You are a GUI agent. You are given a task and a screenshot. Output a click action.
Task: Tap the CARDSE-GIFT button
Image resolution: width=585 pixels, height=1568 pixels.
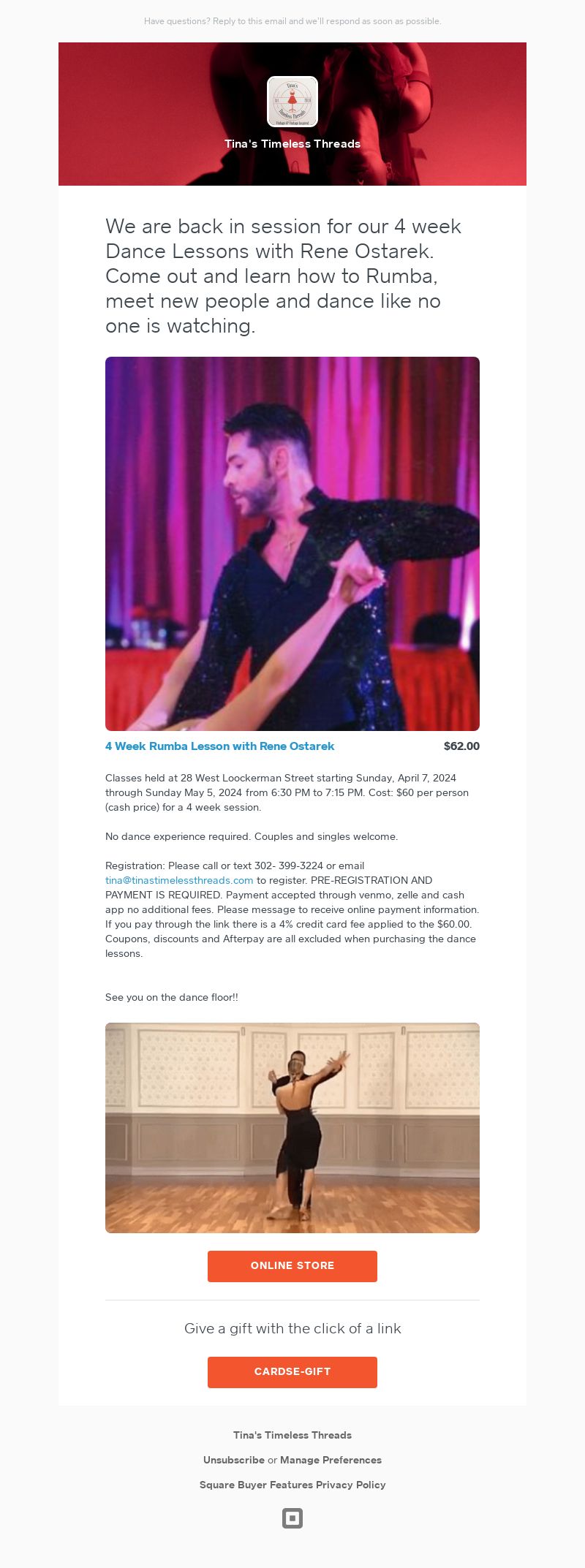tap(292, 1372)
